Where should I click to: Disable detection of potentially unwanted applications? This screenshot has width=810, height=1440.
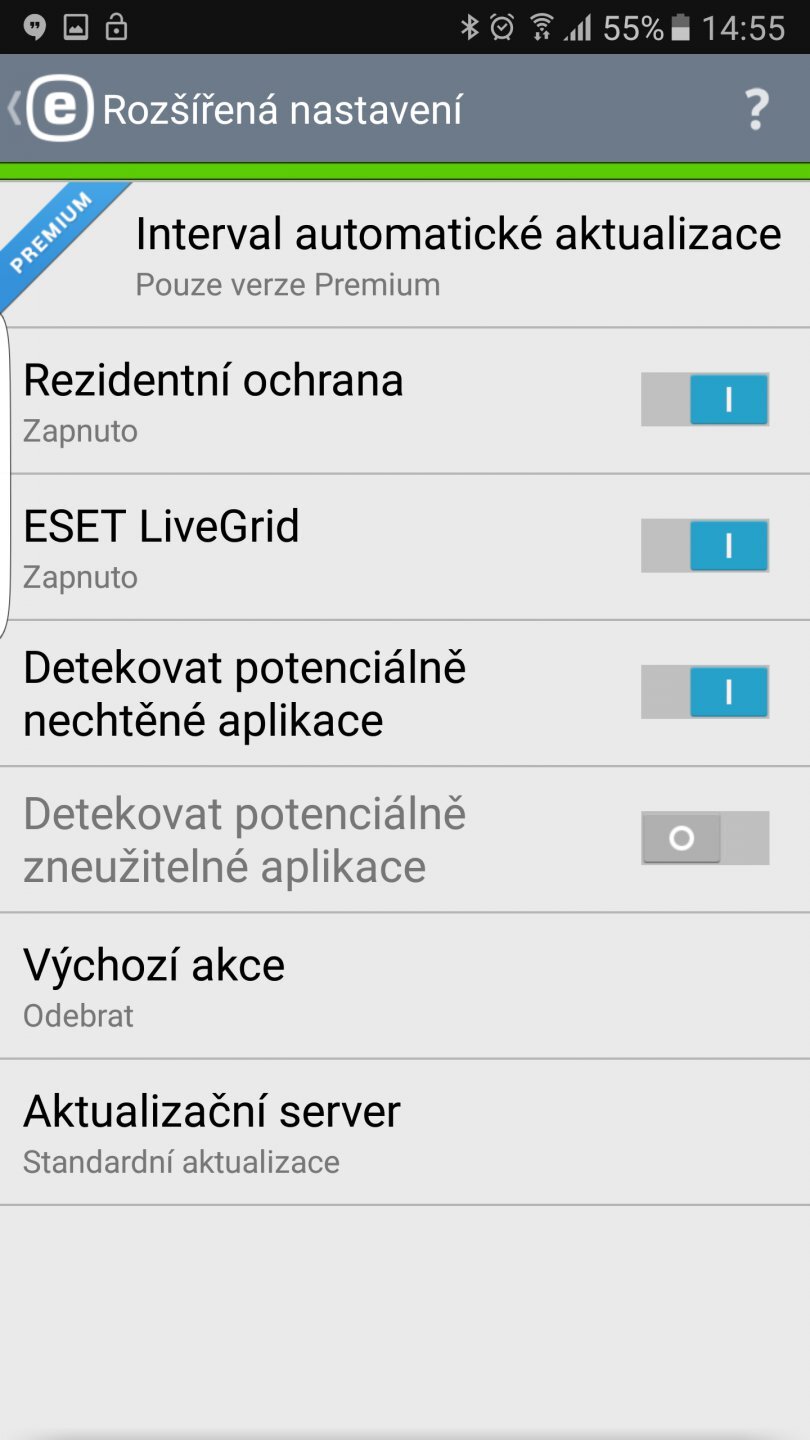tap(704, 691)
